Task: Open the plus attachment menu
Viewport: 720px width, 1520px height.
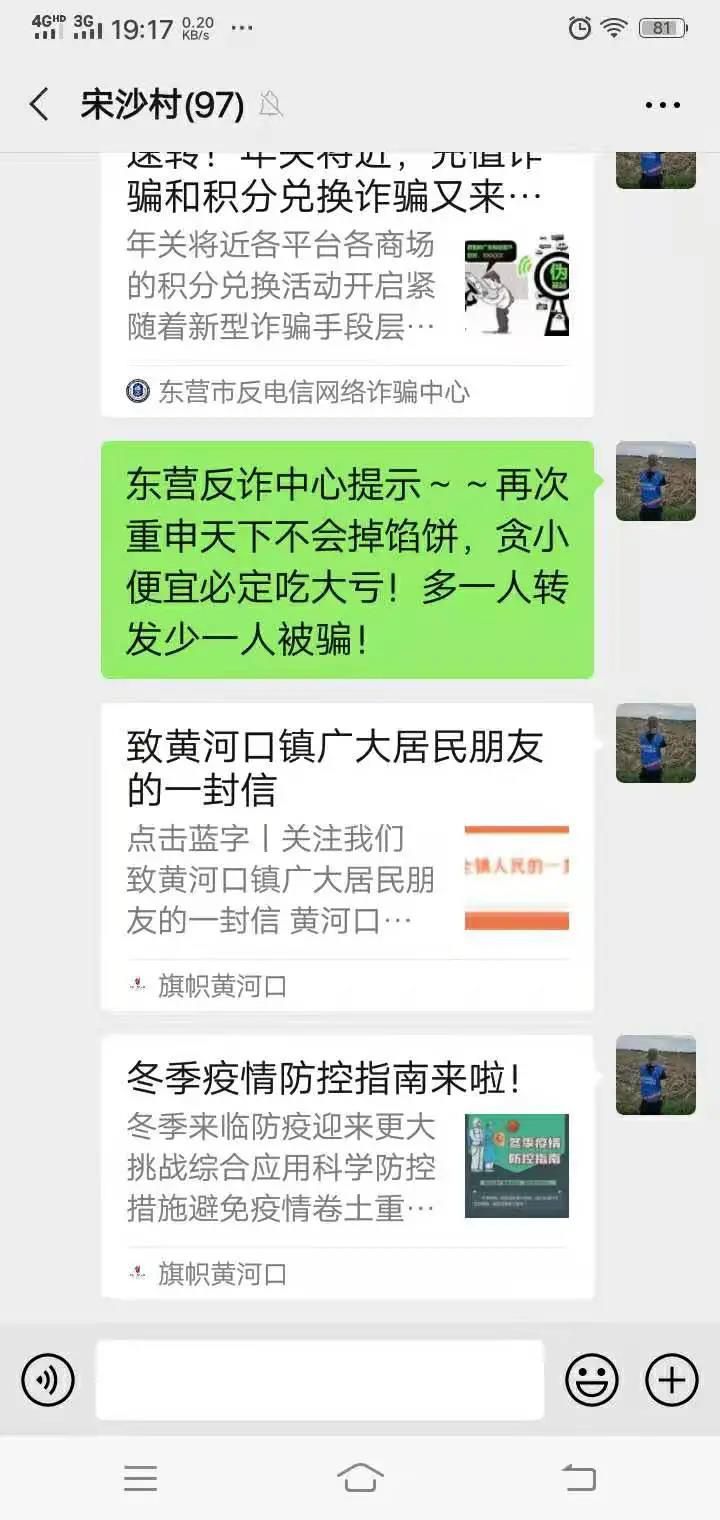Action: [x=671, y=1380]
